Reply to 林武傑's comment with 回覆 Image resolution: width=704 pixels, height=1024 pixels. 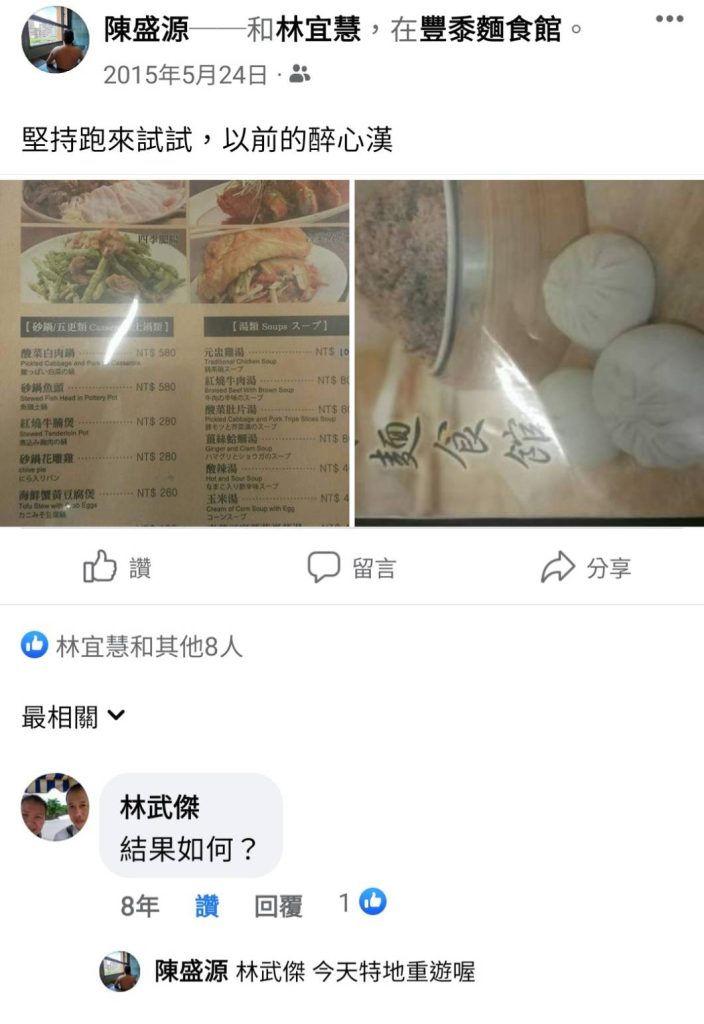coord(278,906)
